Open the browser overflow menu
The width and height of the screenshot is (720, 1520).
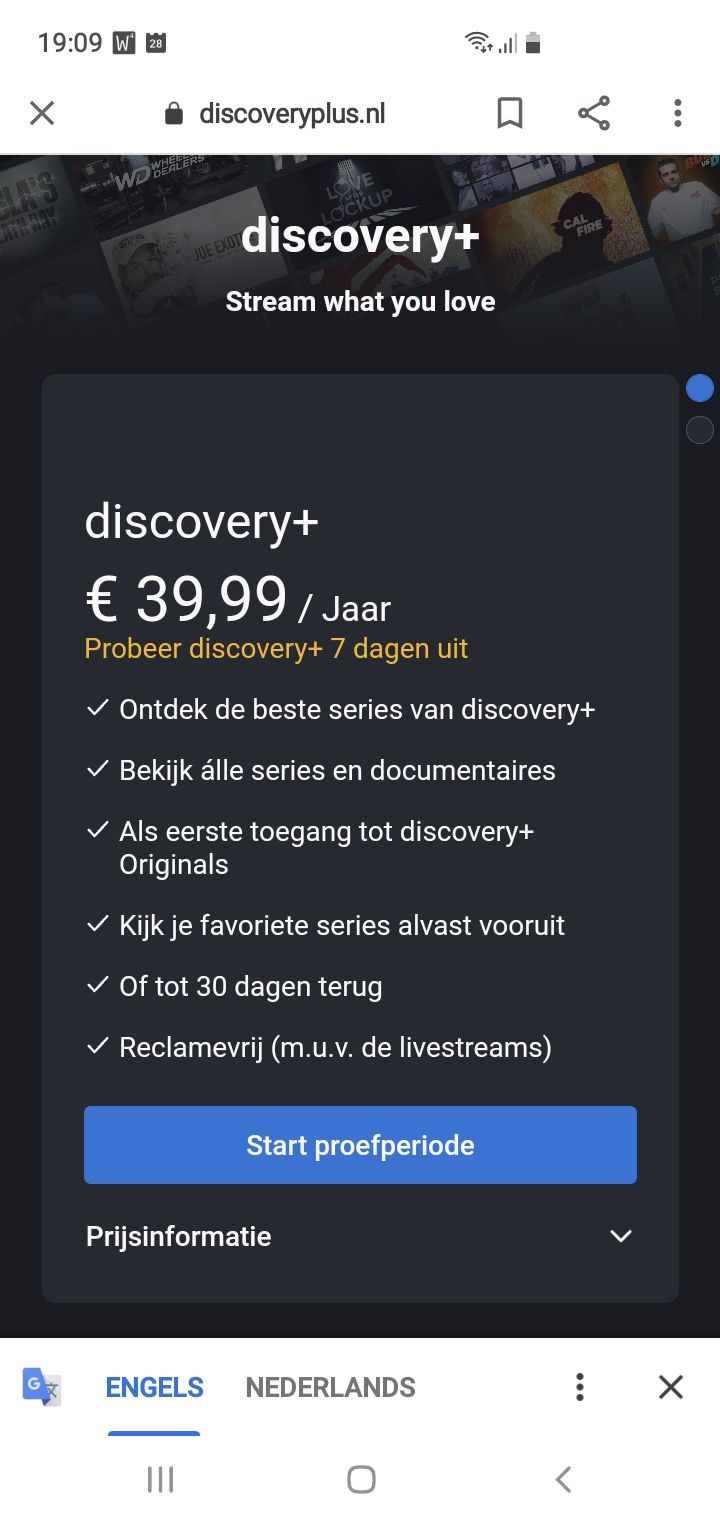(x=678, y=114)
